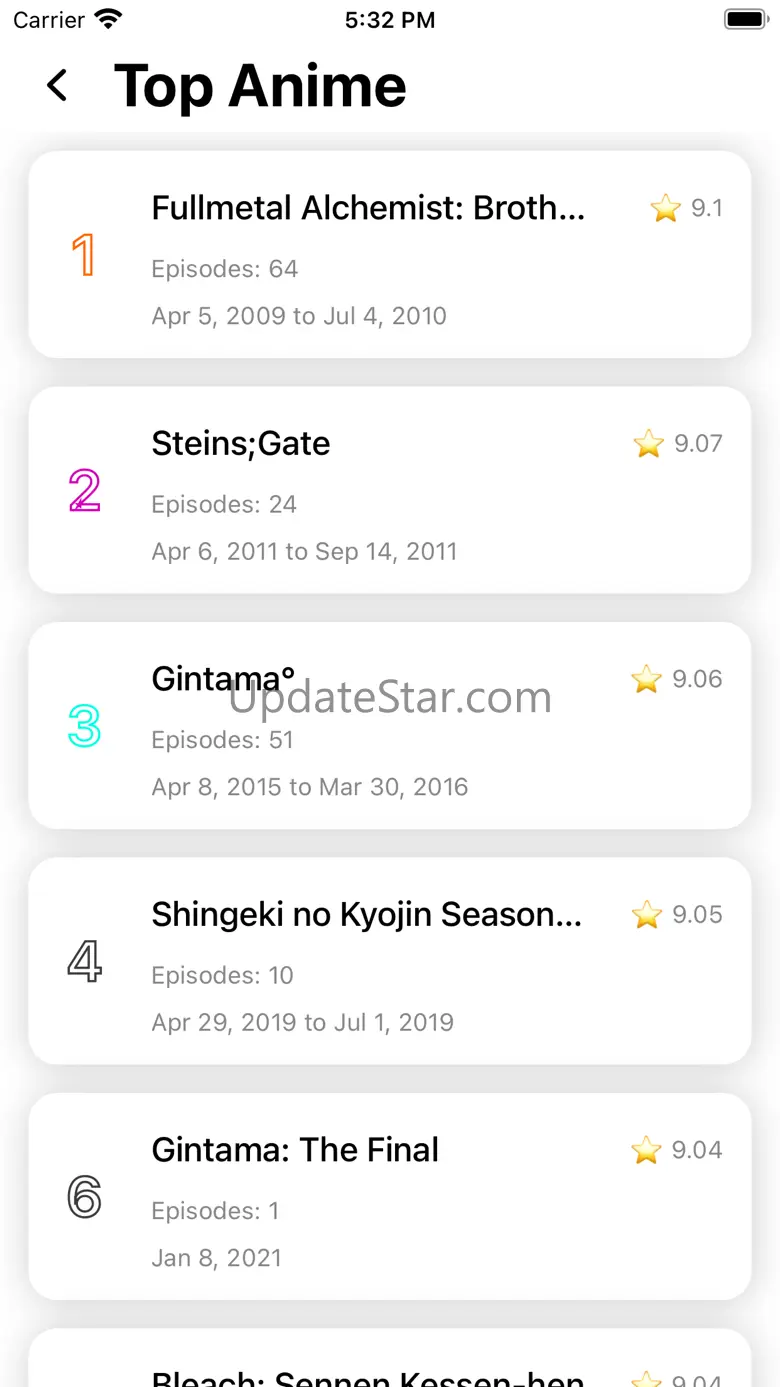Open the Fullmetal Alchemist: Brotherhood card
This screenshot has height=1387, width=780.
pos(390,255)
